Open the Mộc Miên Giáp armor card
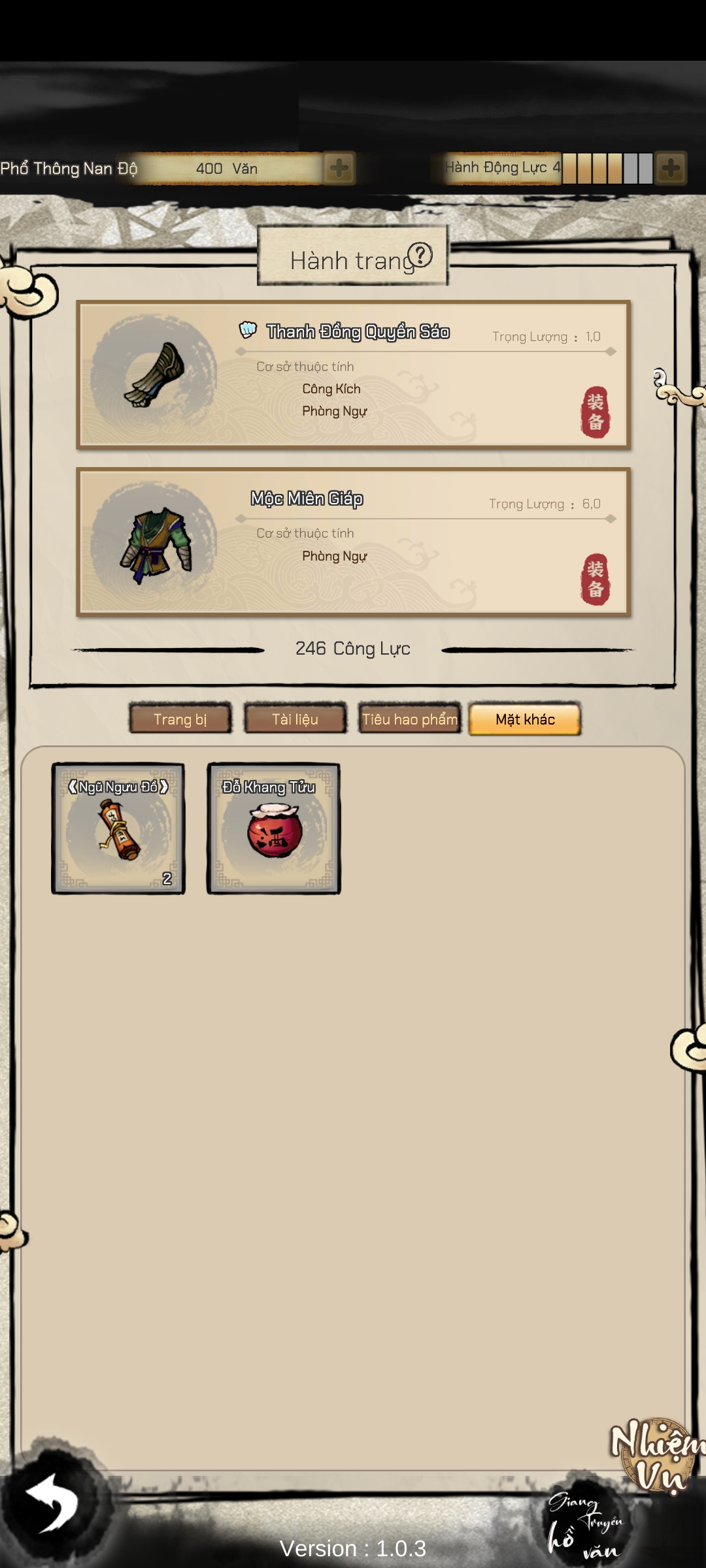 coord(353,542)
